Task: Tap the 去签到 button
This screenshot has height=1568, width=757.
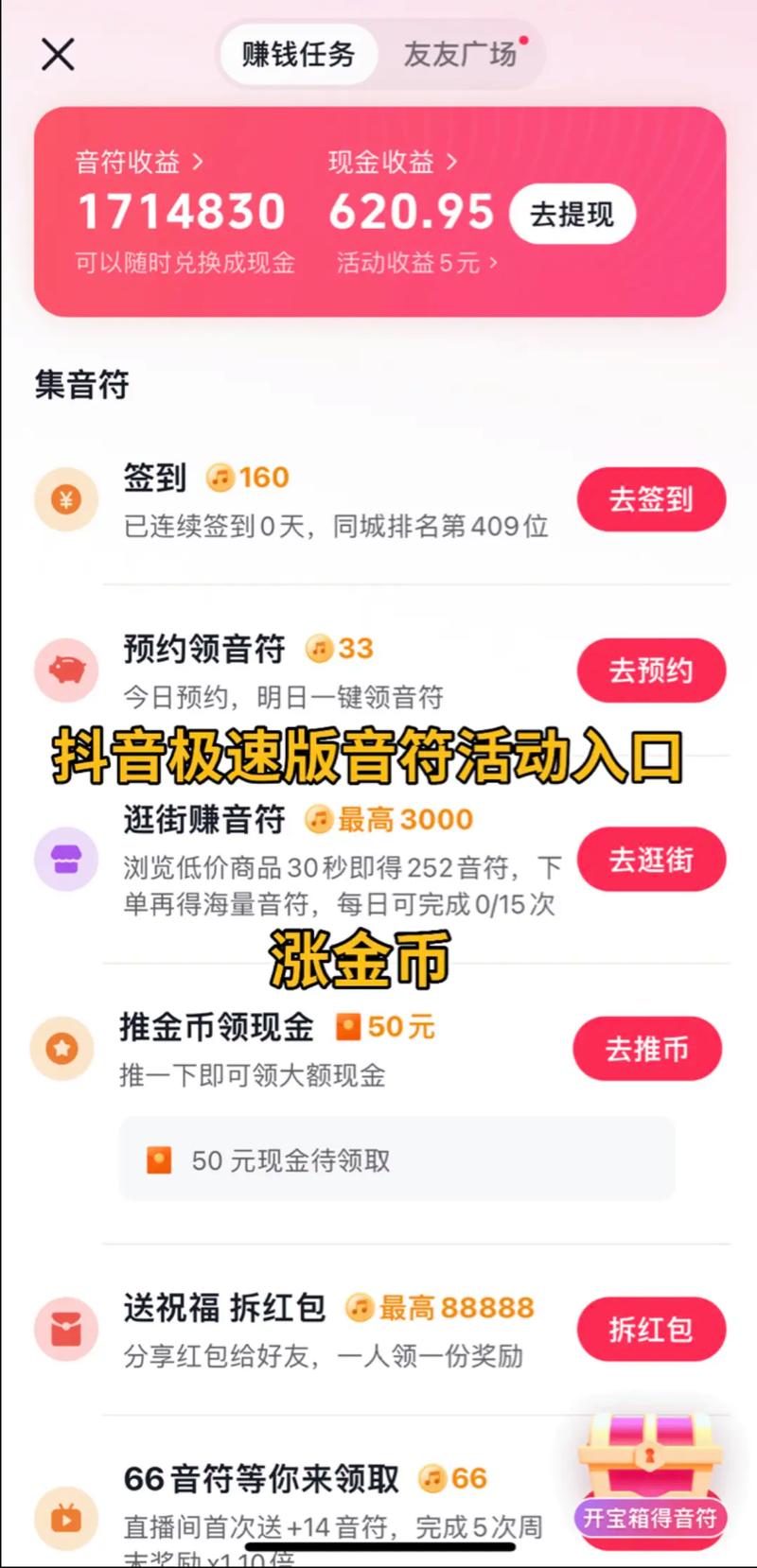Action: (x=651, y=499)
